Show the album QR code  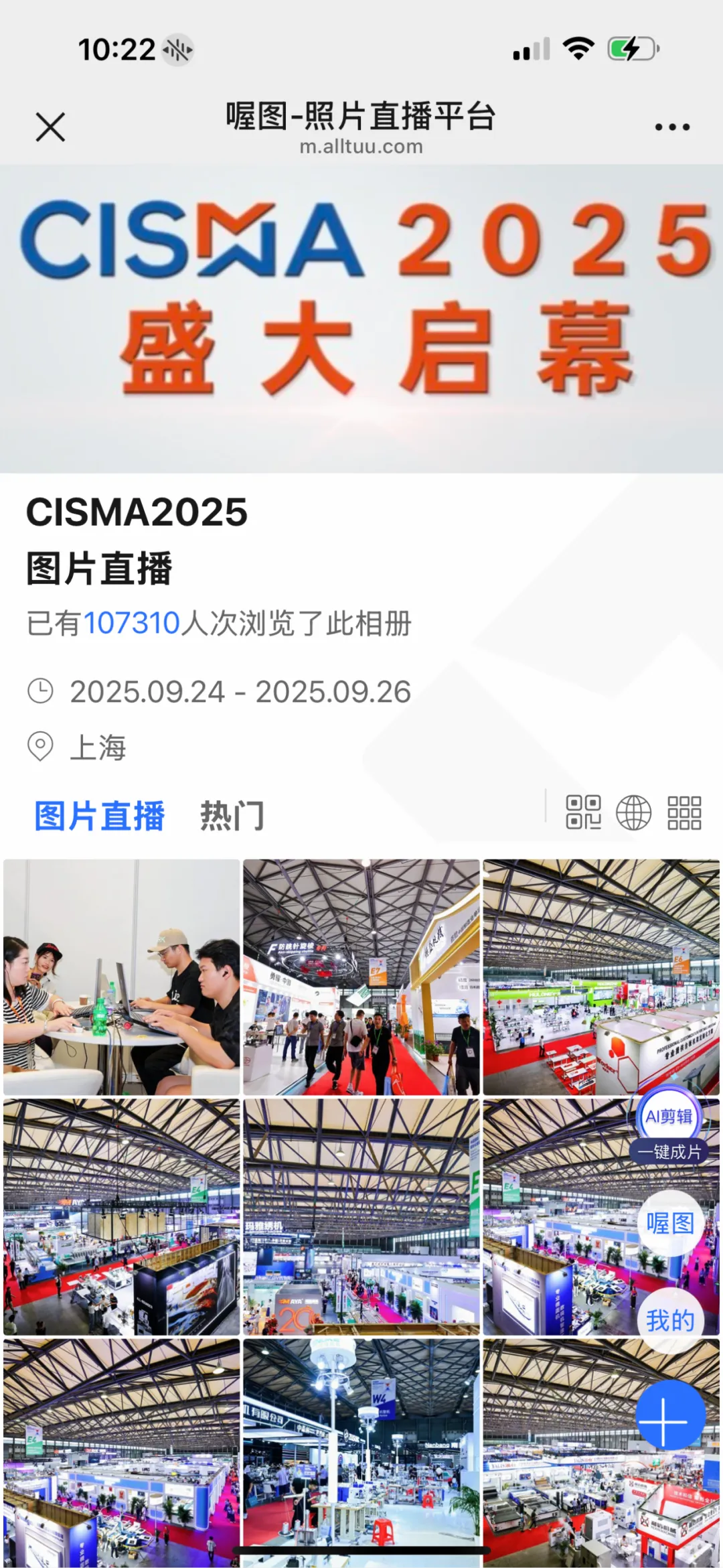583,812
